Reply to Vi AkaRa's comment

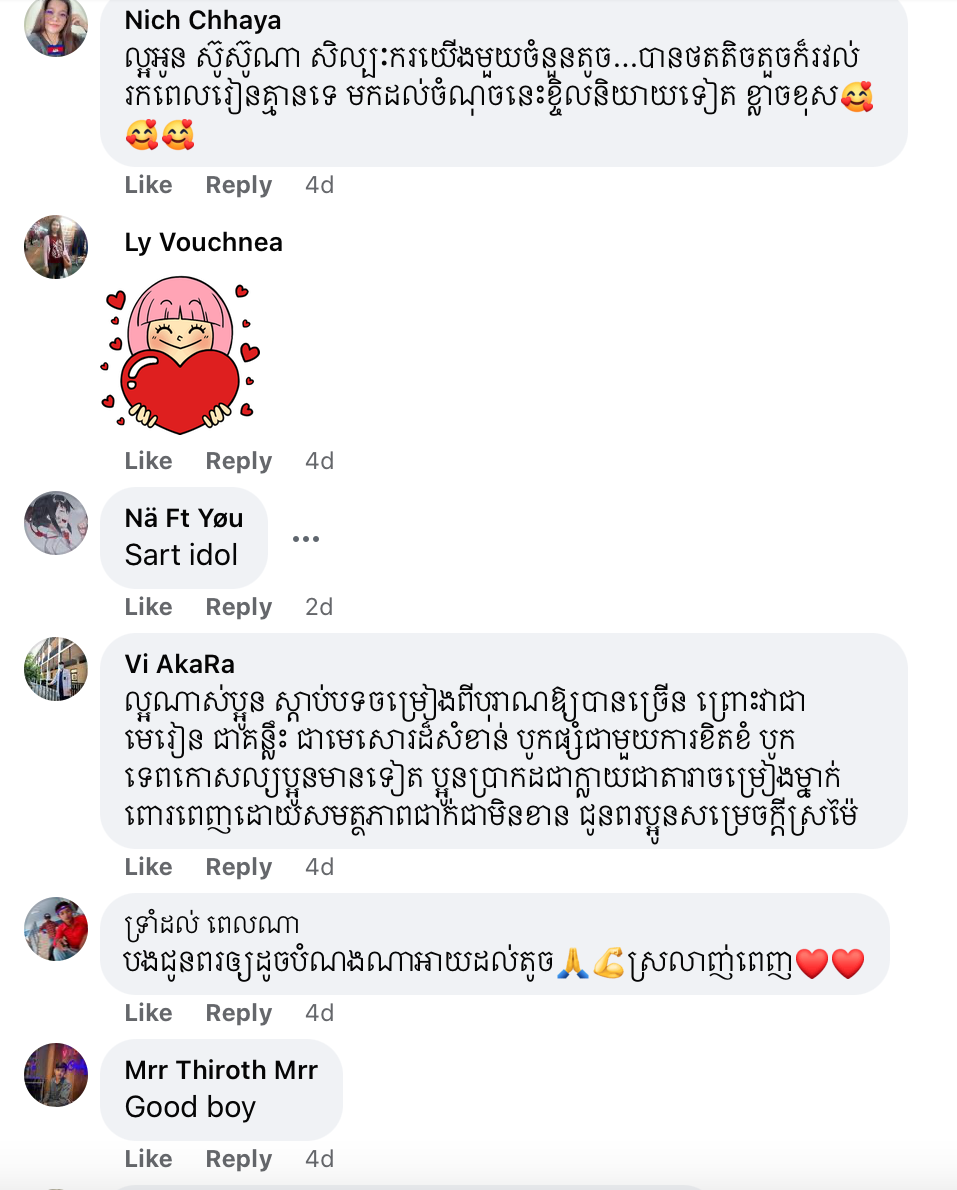pyautogui.click(x=238, y=867)
